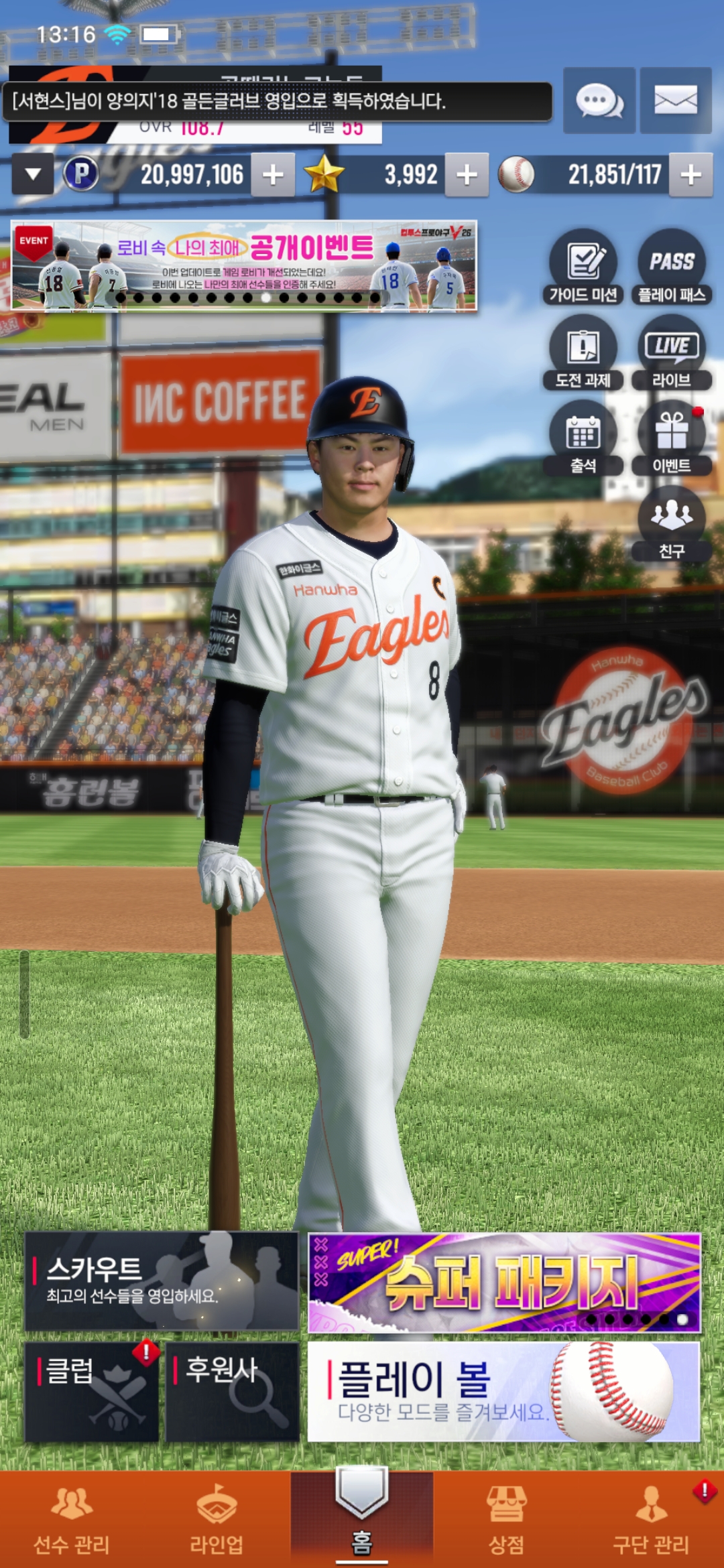Start 플레이 볼 play modes

click(x=504, y=1392)
